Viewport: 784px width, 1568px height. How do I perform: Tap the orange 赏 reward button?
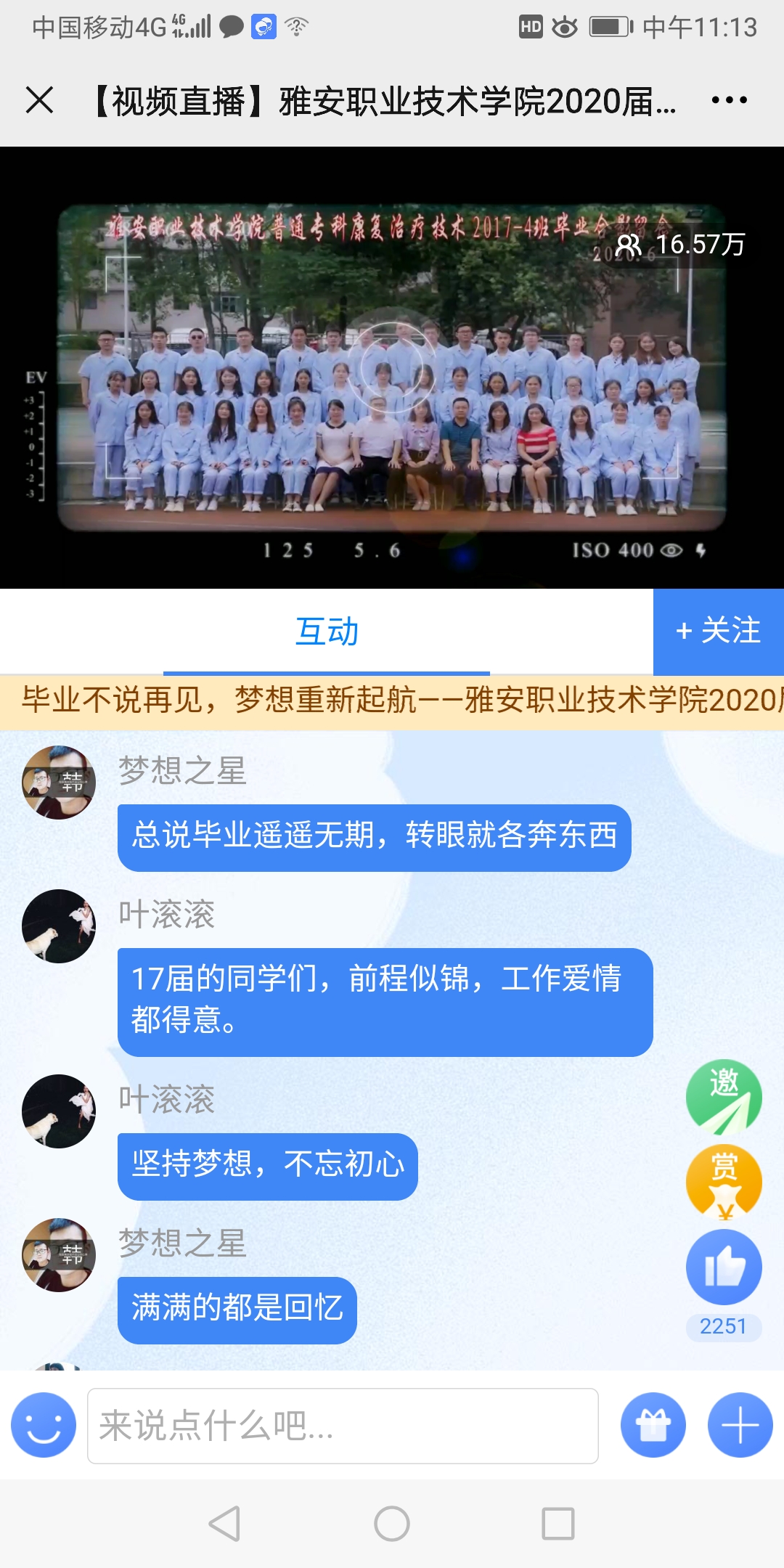pos(724,1181)
